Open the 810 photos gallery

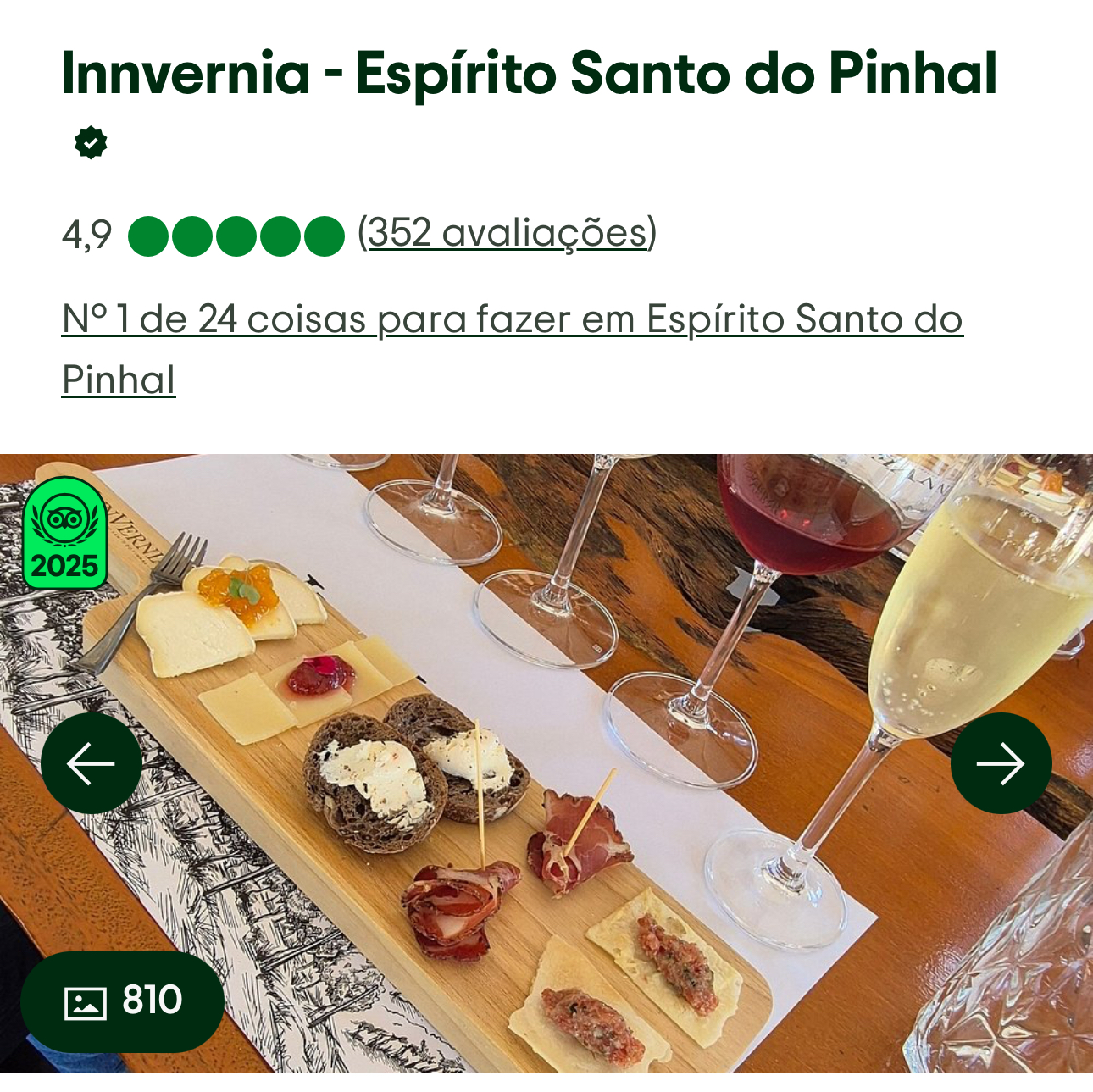(x=122, y=1001)
